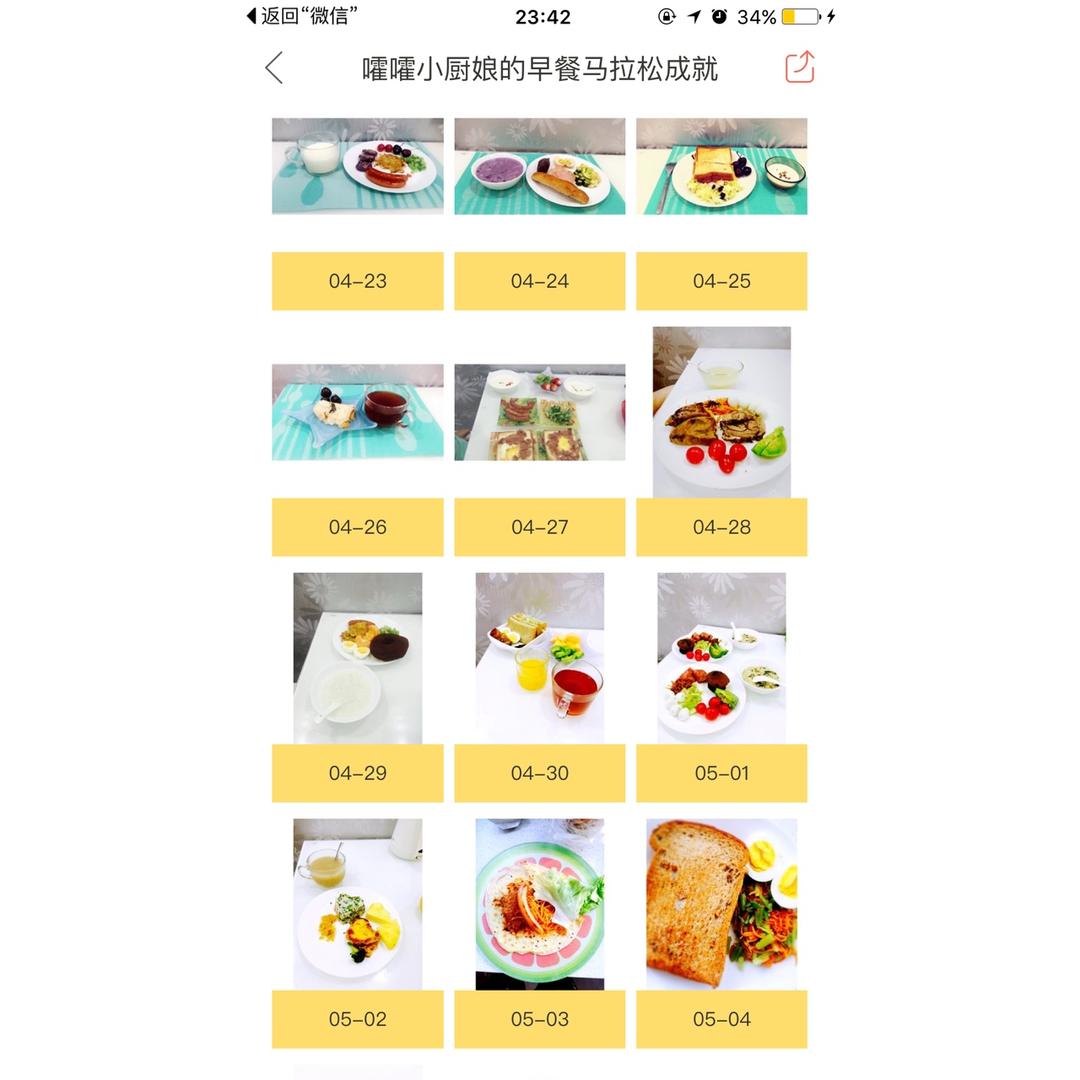Image resolution: width=1080 pixels, height=1080 pixels.
Task: View the 04-24 breakfast entry
Action: point(539,166)
